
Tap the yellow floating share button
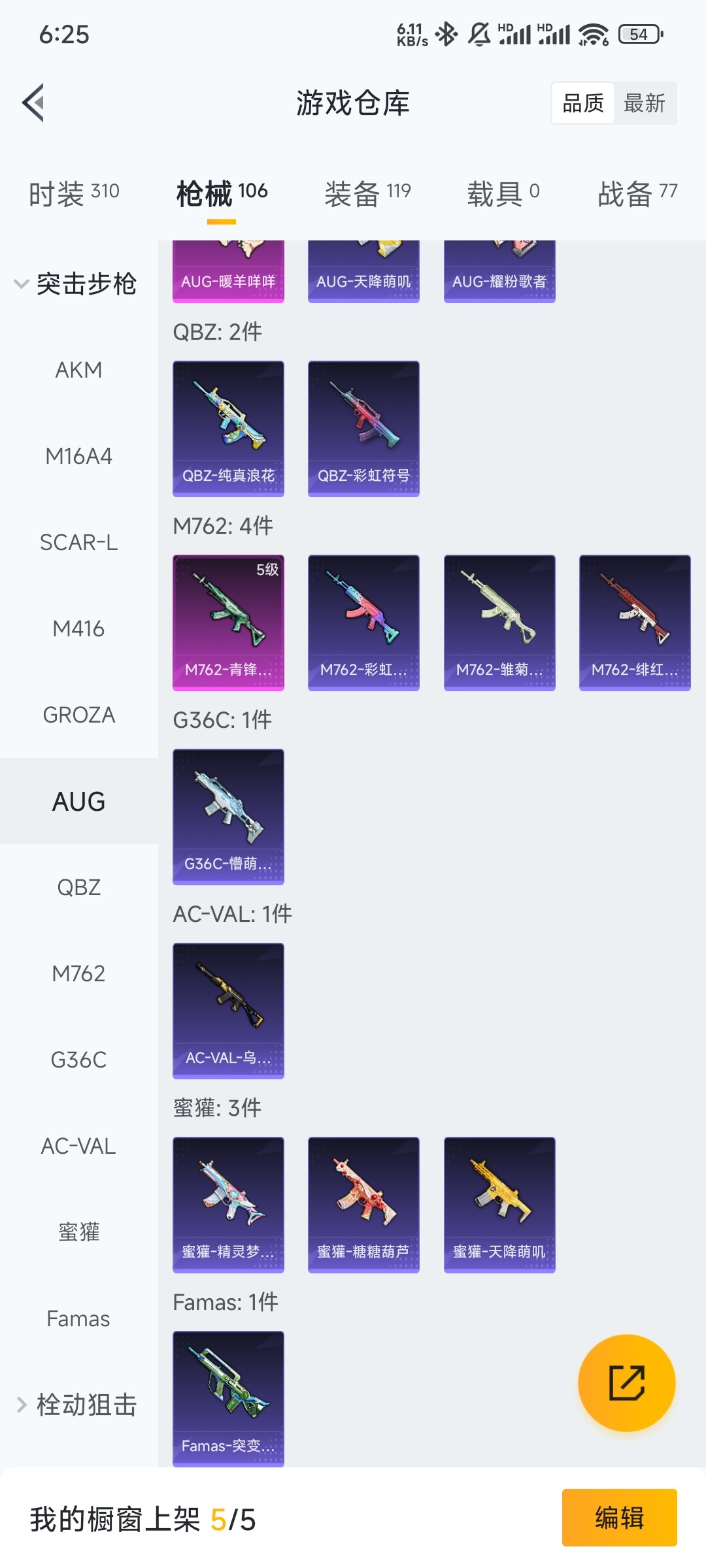(626, 1383)
